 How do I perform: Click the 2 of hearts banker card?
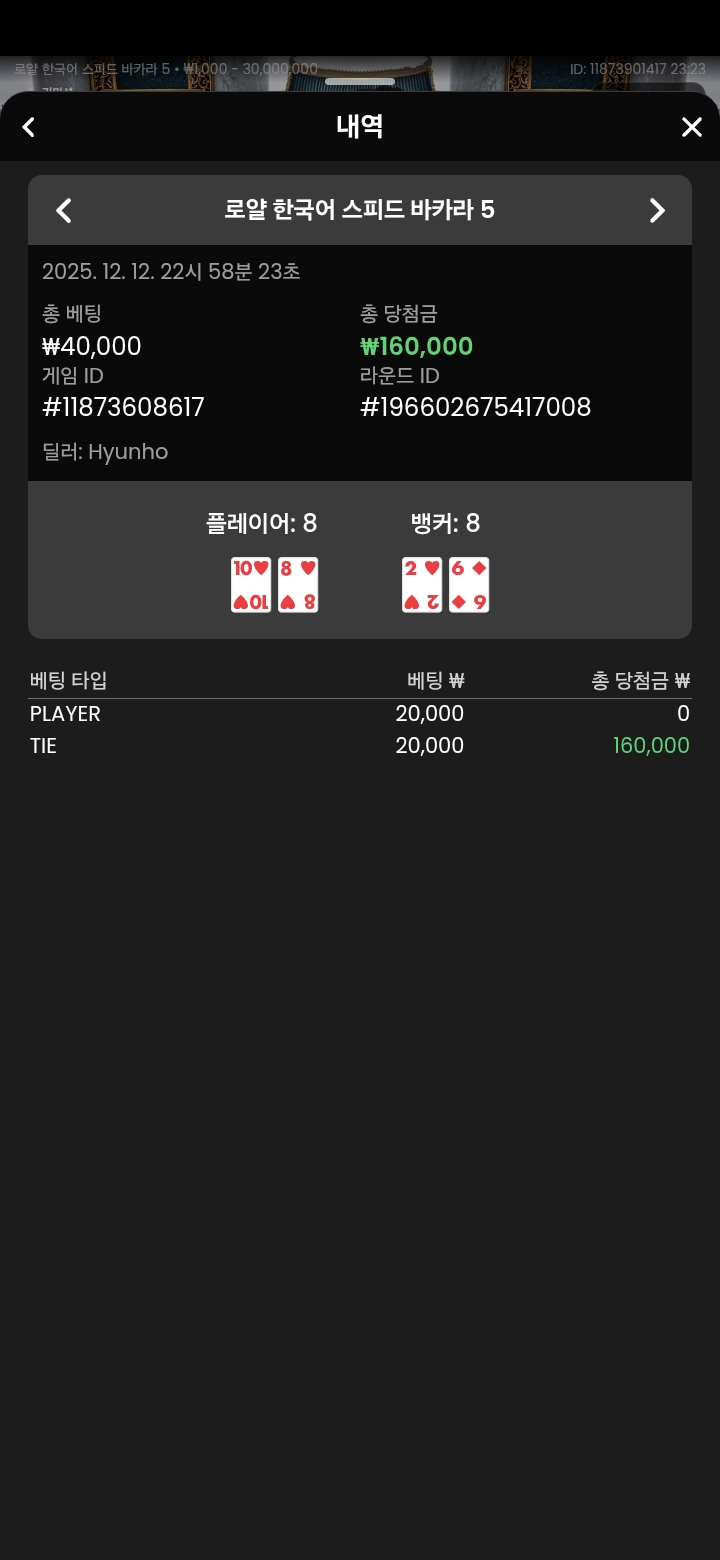(422, 584)
